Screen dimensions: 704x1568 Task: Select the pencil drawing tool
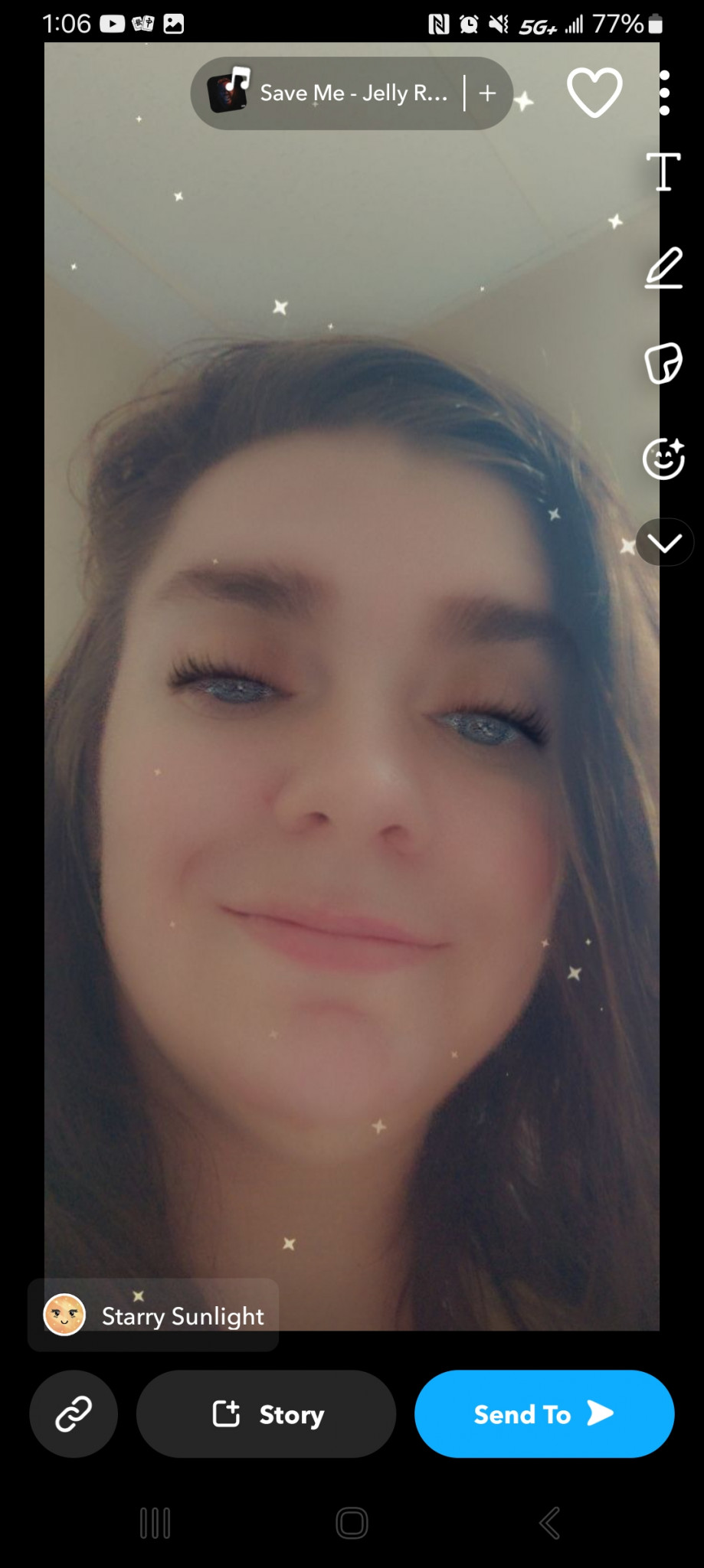pyautogui.click(x=663, y=268)
